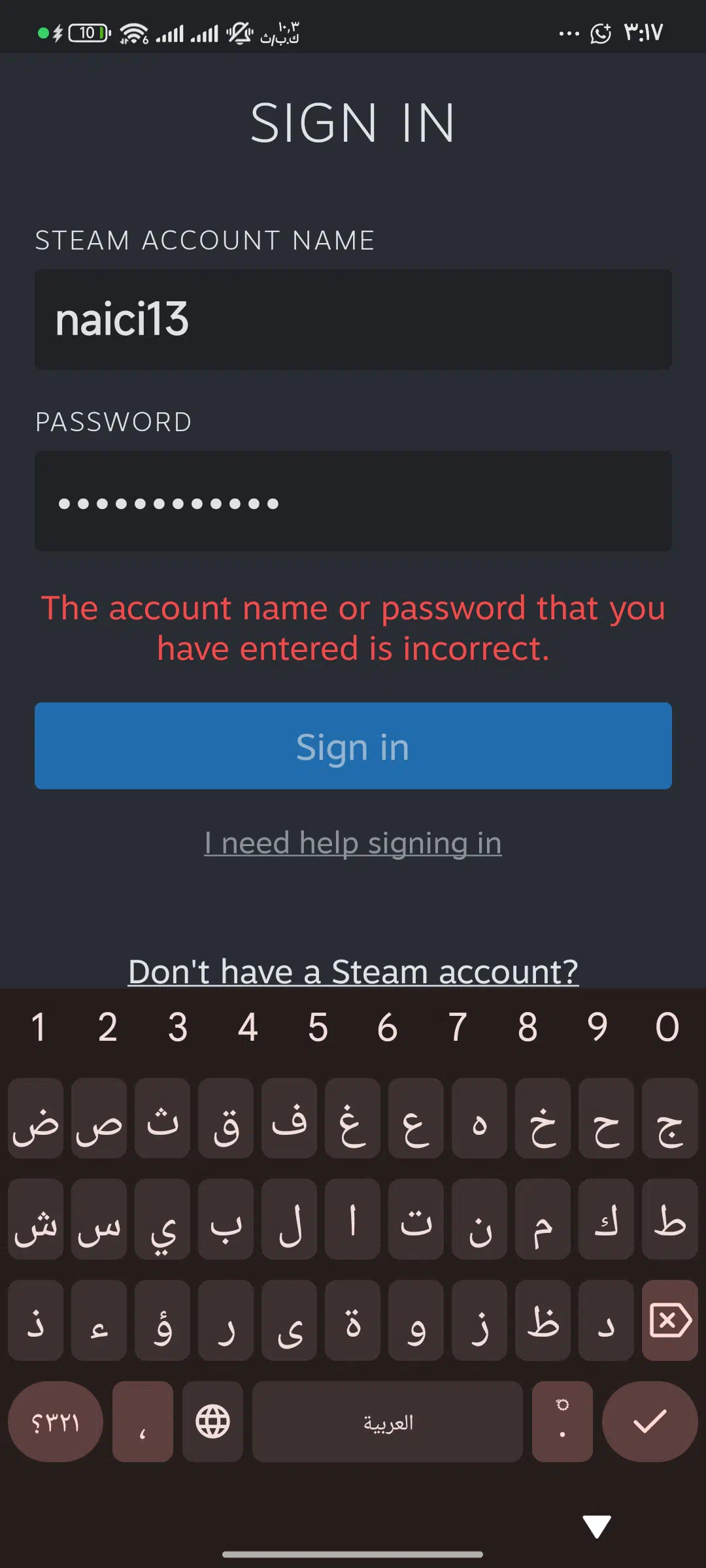
Task: Switch keyboard language with the globe key
Action: tap(213, 1422)
